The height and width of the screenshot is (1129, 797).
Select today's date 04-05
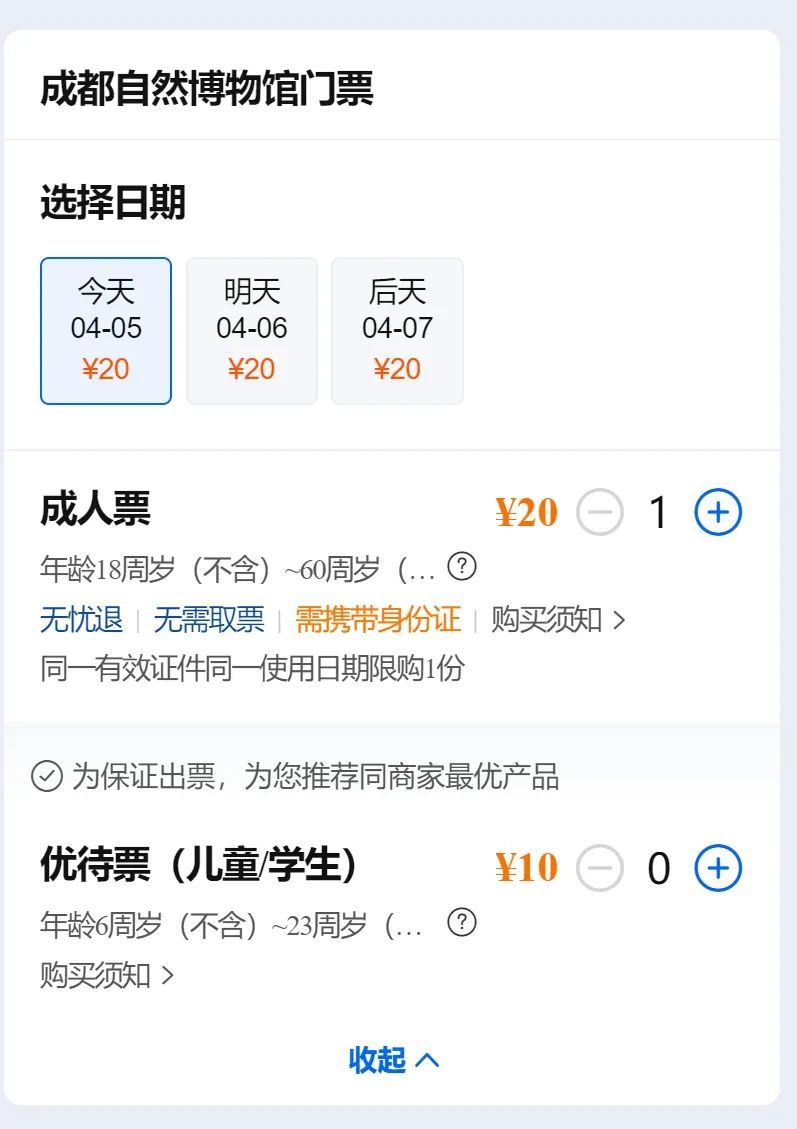point(106,331)
